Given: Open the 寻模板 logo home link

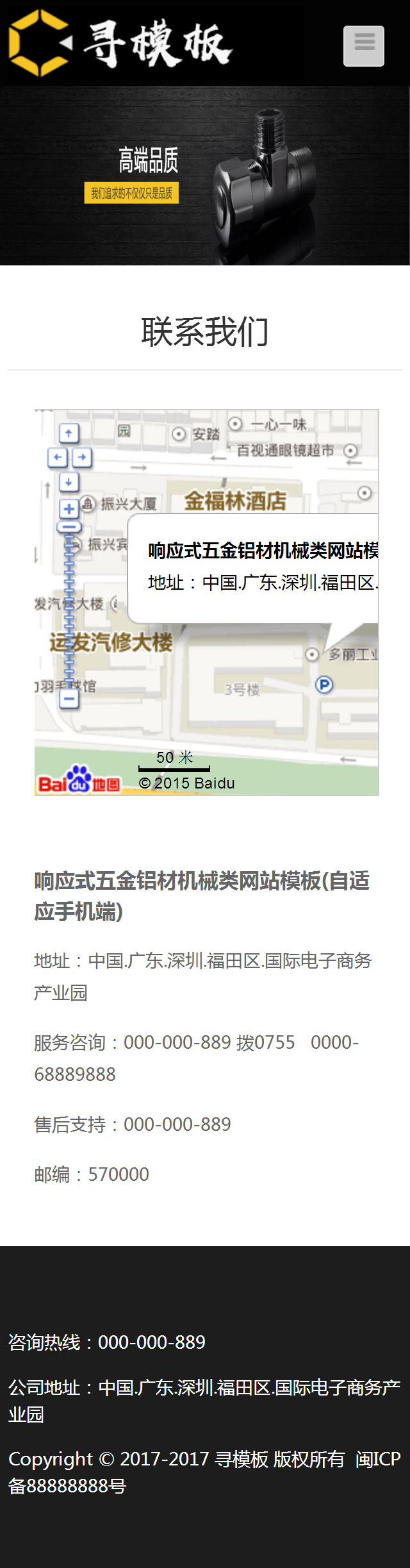Looking at the screenshot, I should tap(120, 43).
